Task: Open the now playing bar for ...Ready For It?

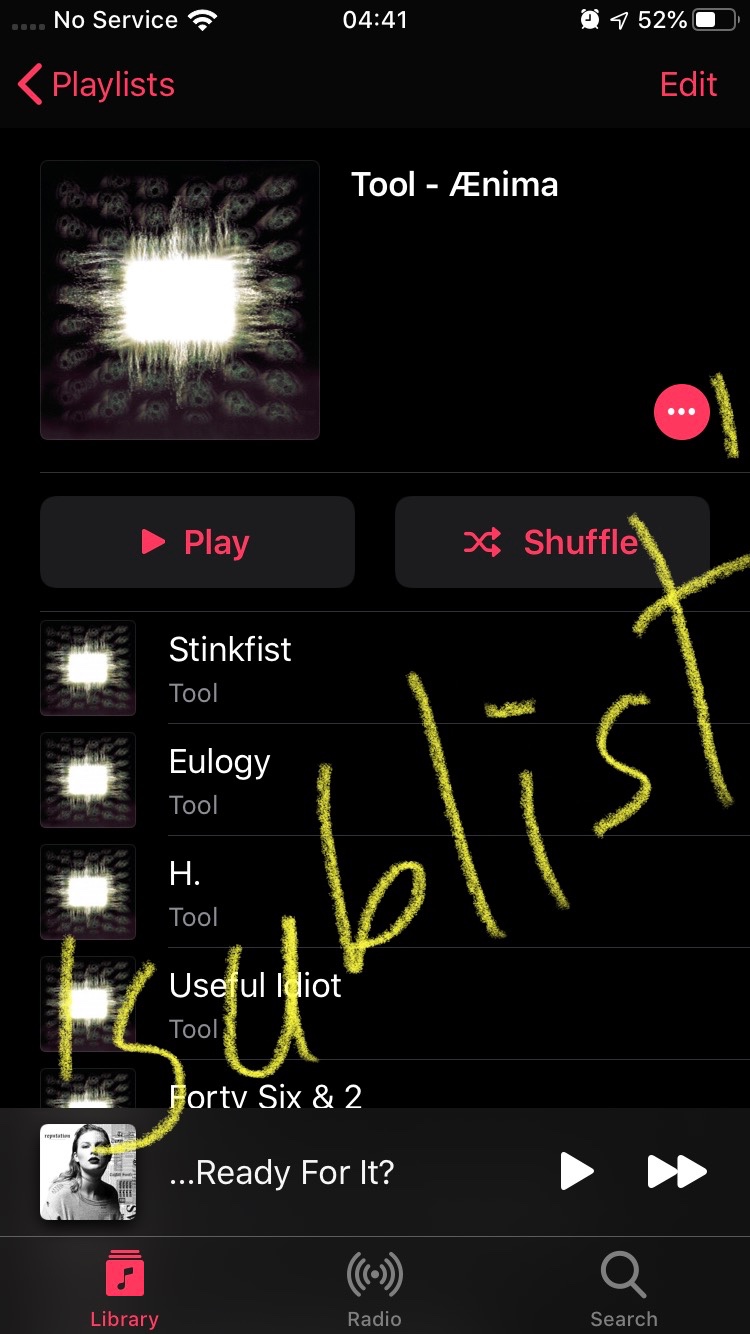Action: [281, 1172]
